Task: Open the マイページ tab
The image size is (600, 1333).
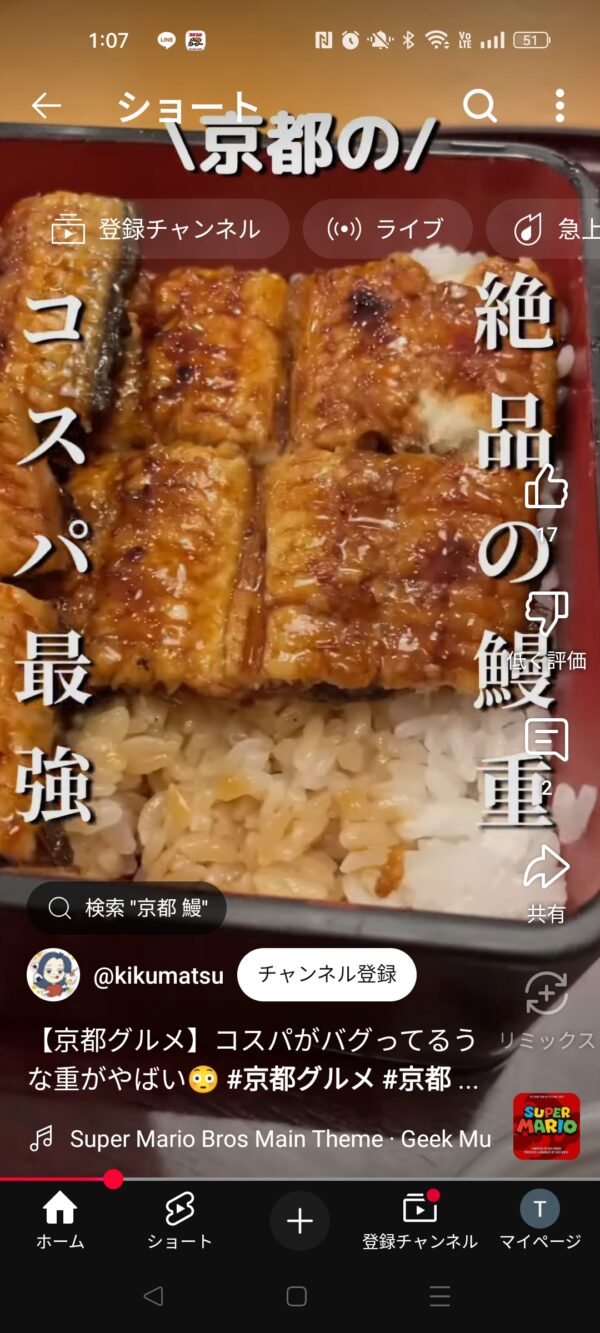Action: point(540,1221)
